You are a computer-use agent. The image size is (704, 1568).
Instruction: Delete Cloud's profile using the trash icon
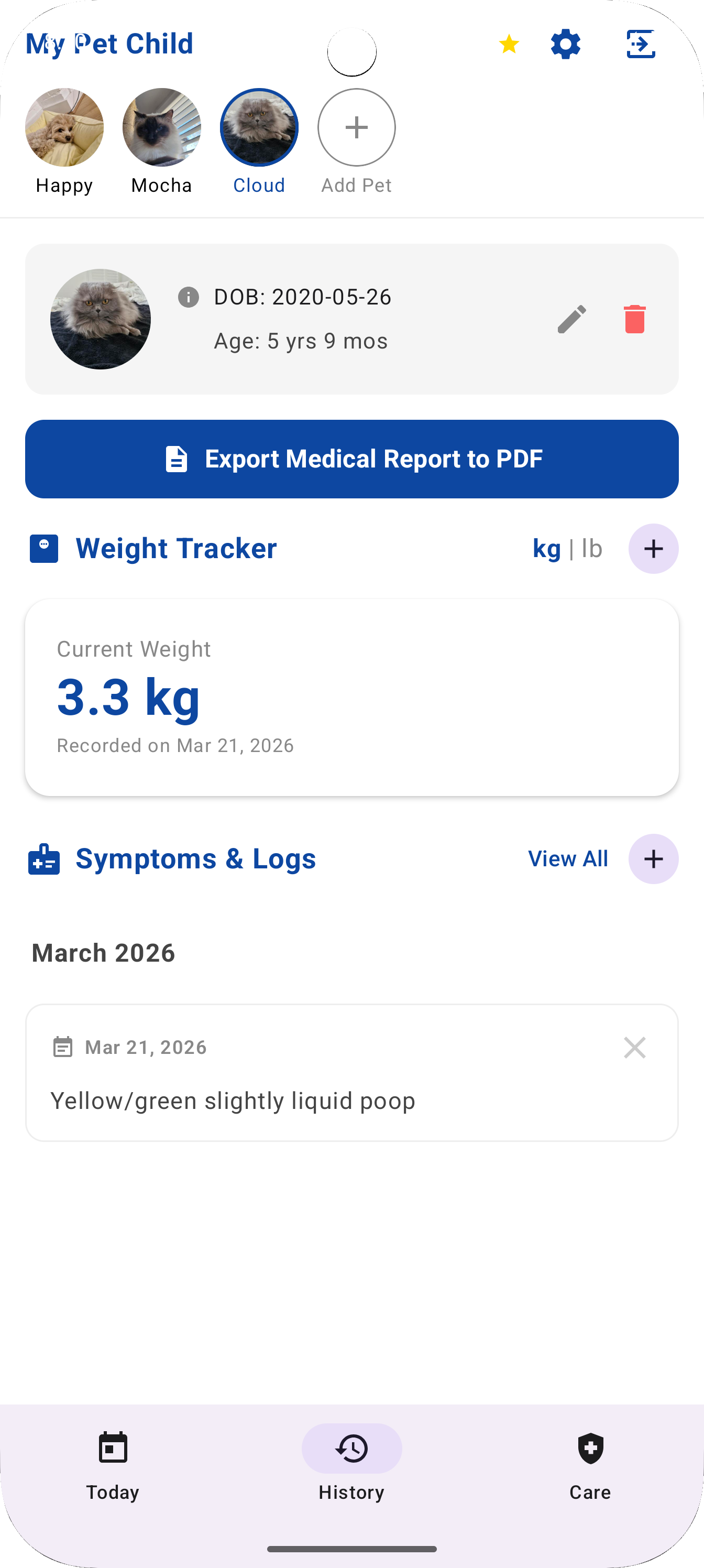pos(635,319)
